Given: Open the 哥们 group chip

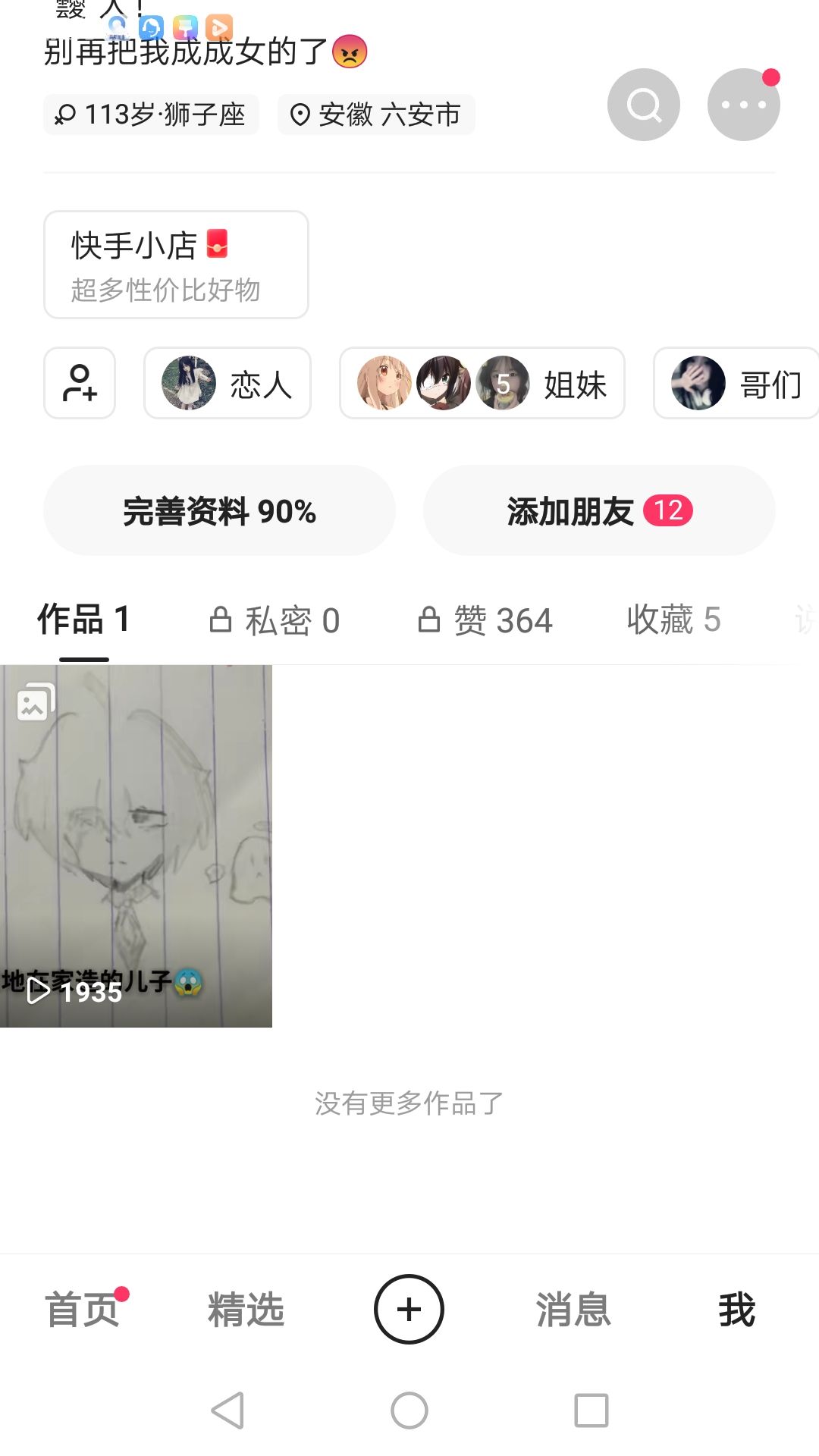Looking at the screenshot, I should (736, 383).
